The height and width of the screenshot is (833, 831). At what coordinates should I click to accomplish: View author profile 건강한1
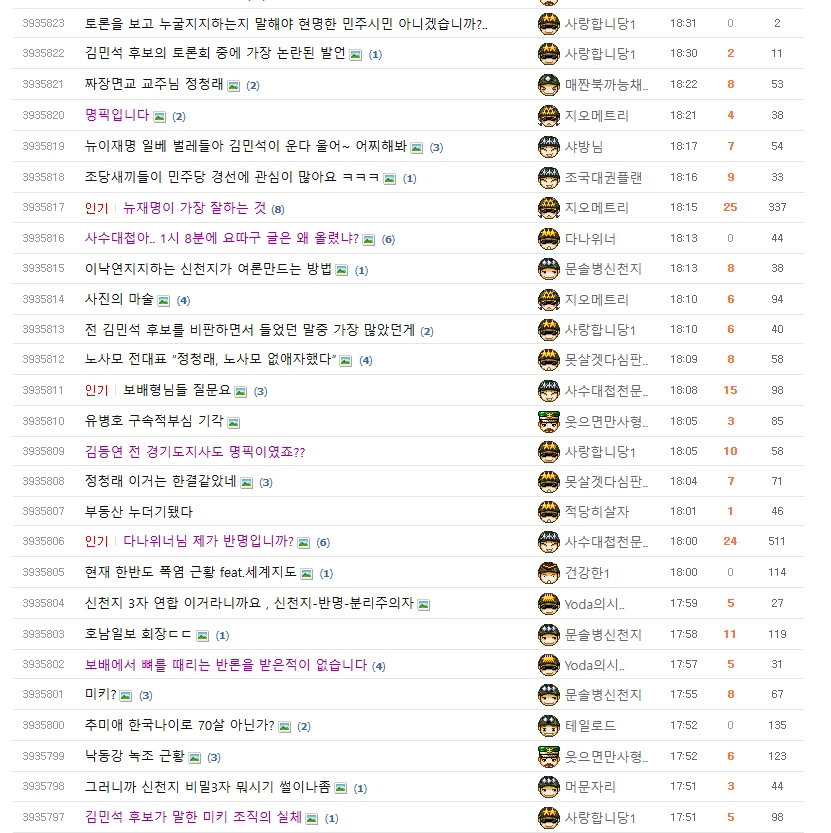click(x=587, y=573)
